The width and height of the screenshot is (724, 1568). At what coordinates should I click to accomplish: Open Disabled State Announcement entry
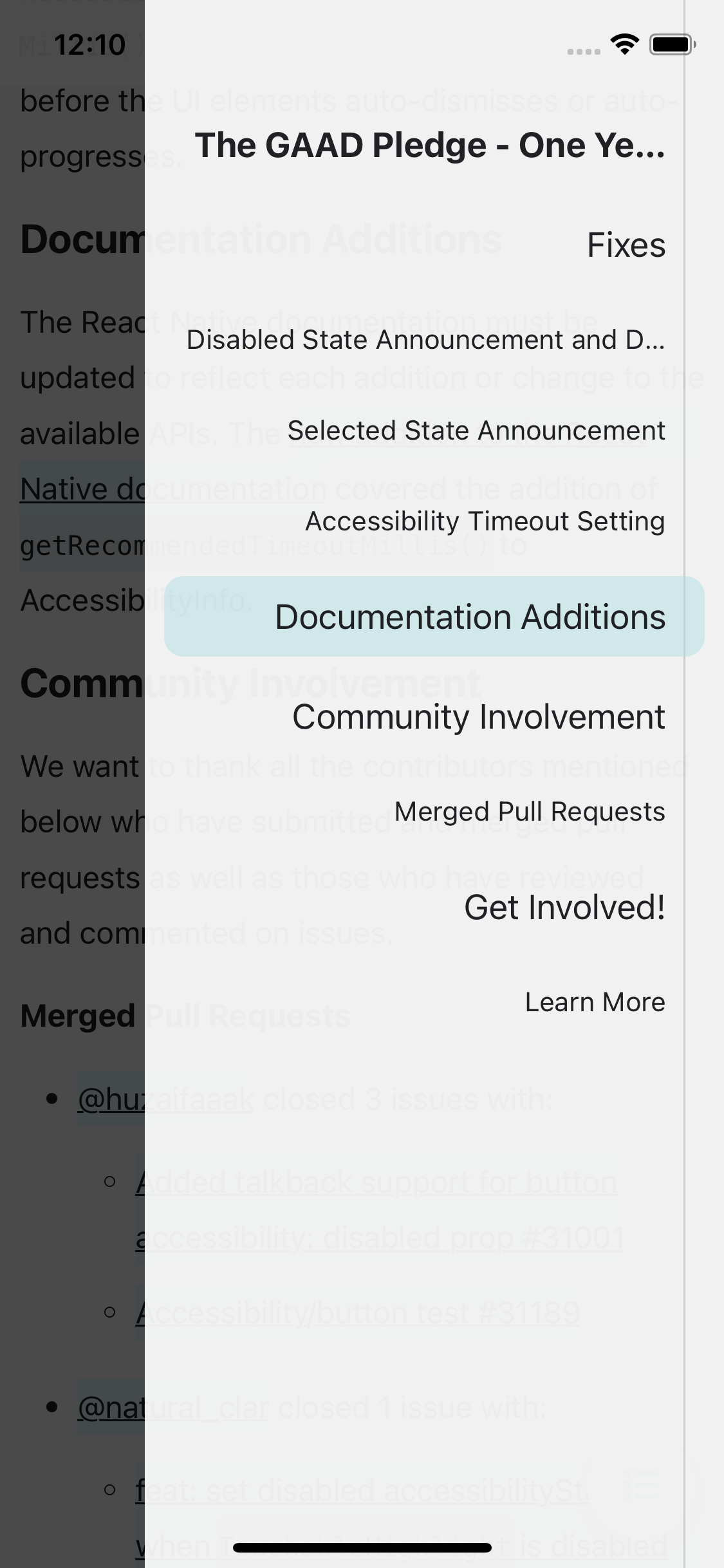[425, 340]
